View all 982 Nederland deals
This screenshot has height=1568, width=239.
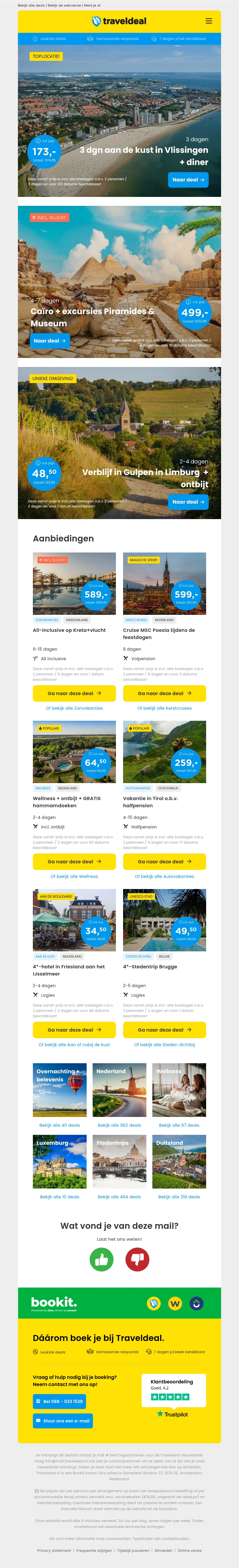(119, 1125)
